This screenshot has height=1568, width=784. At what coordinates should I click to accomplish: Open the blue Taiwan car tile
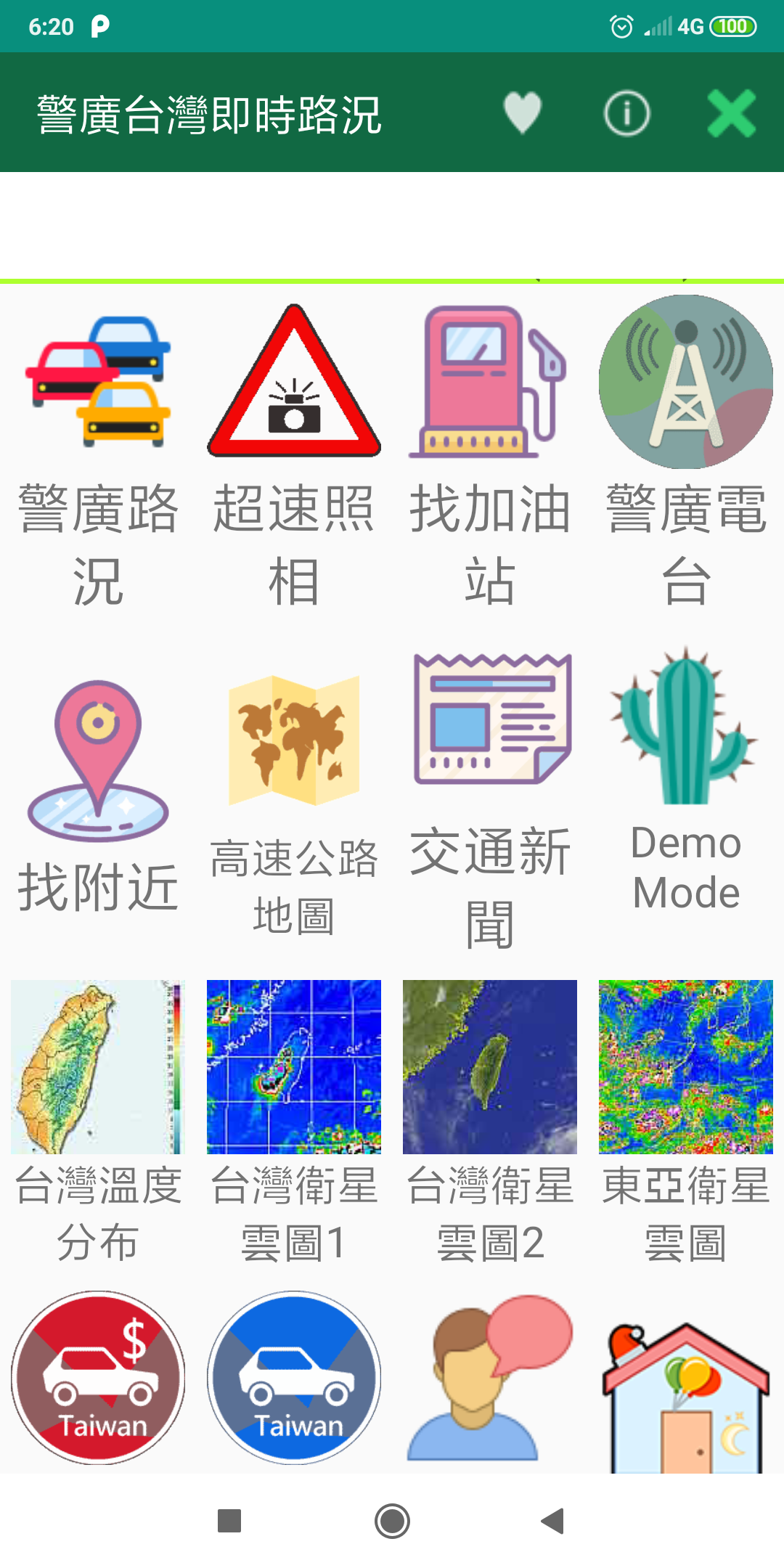[294, 1378]
